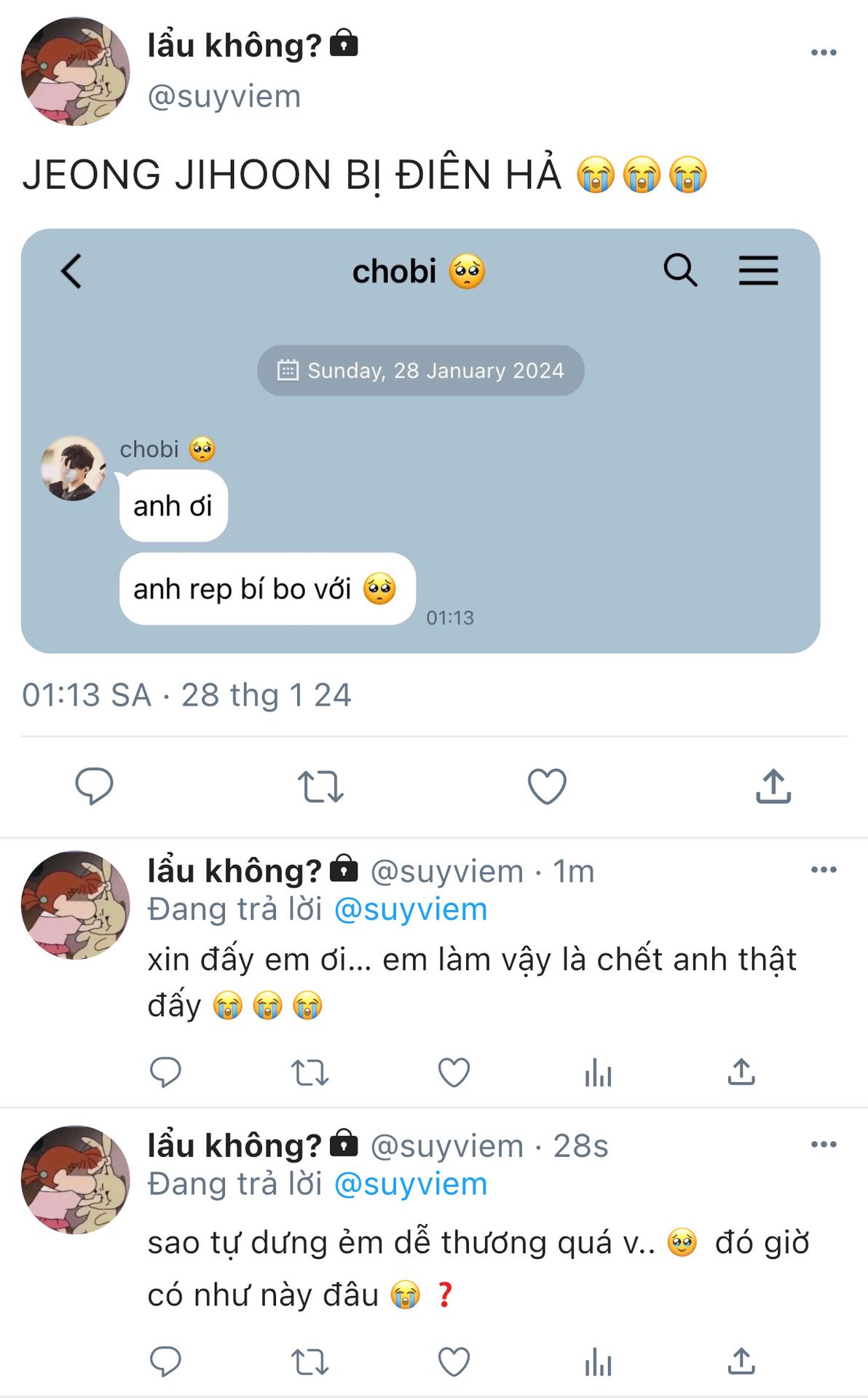This screenshot has width=868, height=1398.
Task: Open the attached chobi chat screenshot
Action: click(420, 441)
